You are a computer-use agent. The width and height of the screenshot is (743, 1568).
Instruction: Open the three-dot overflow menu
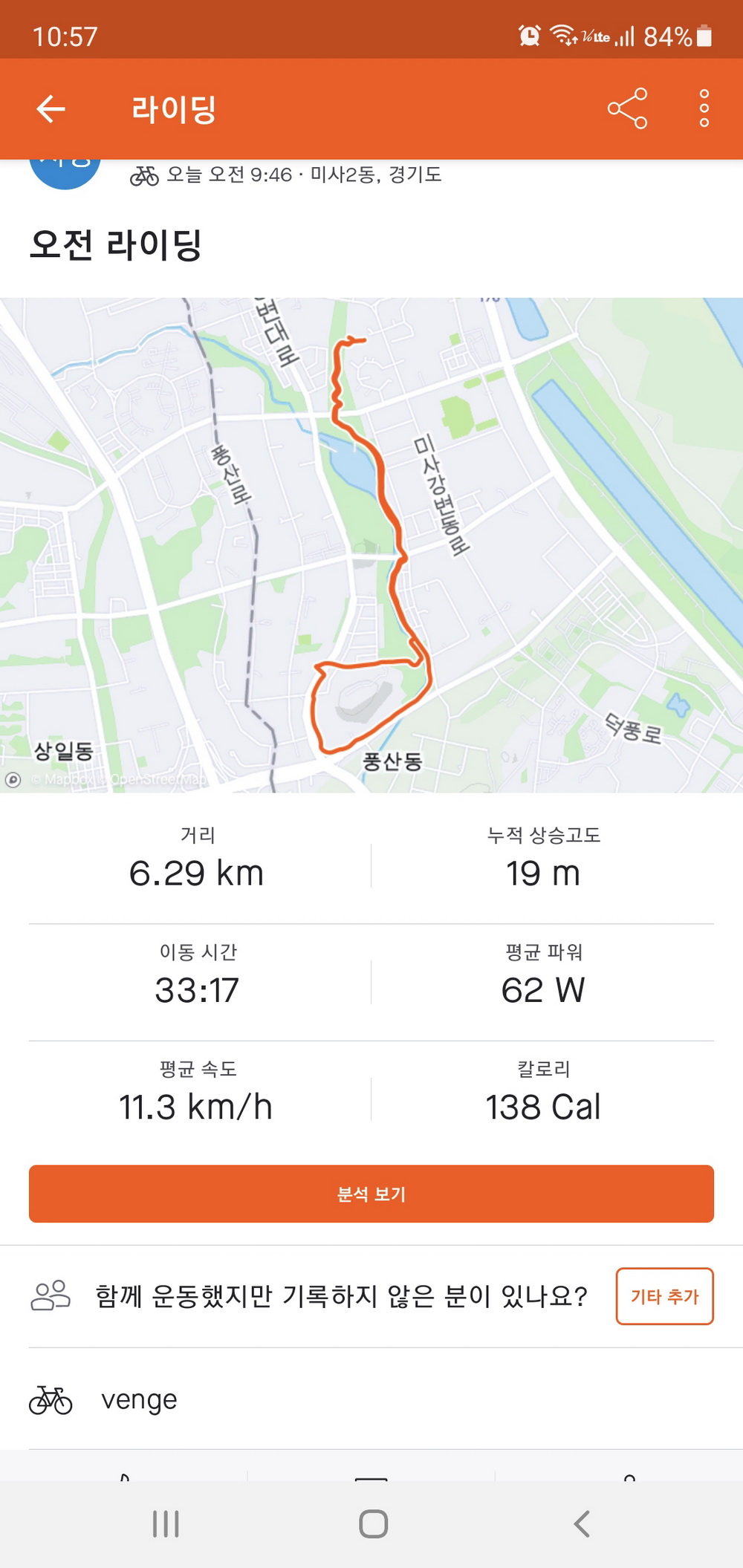coord(704,109)
